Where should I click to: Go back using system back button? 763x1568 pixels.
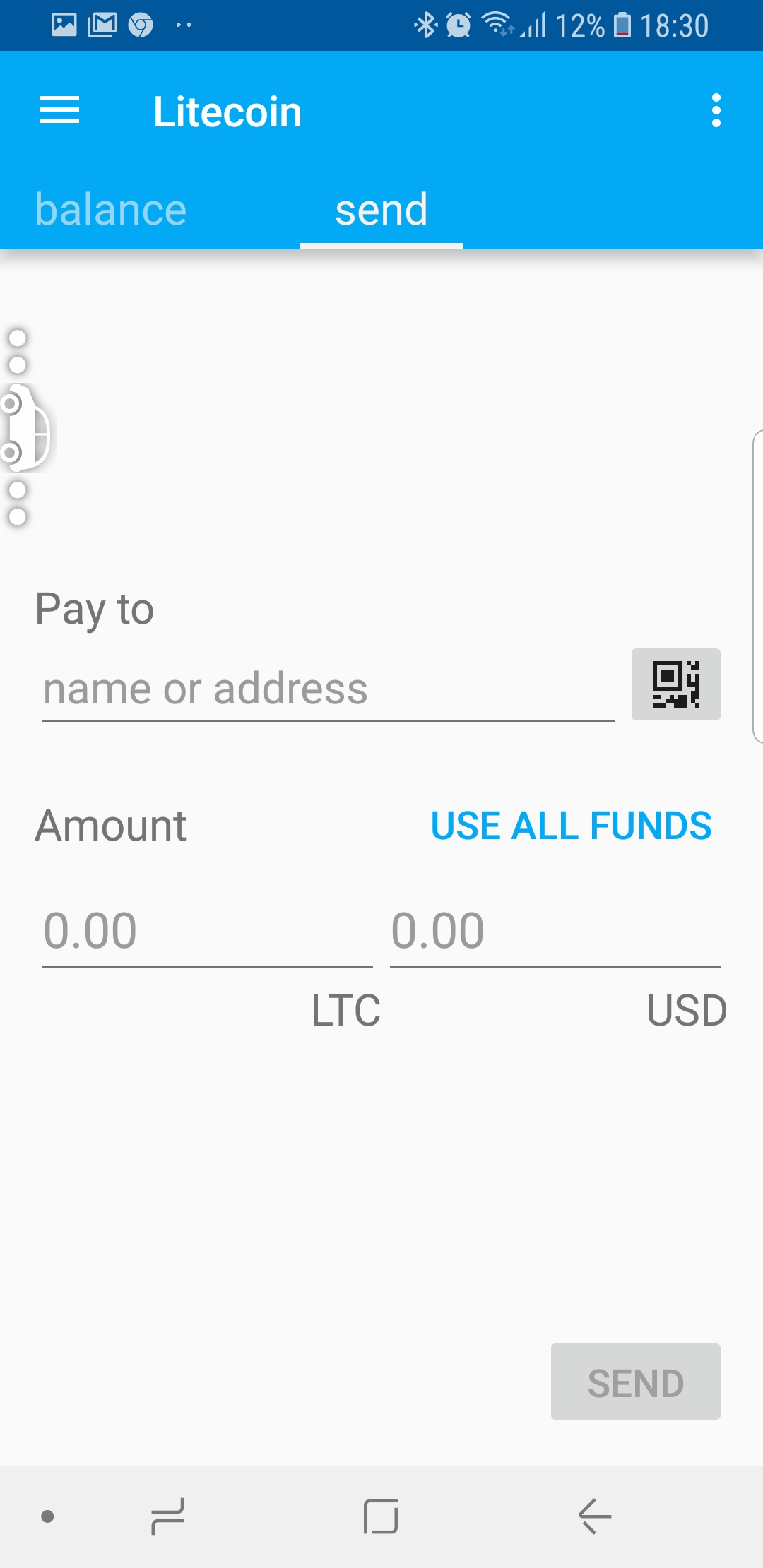point(594,1516)
